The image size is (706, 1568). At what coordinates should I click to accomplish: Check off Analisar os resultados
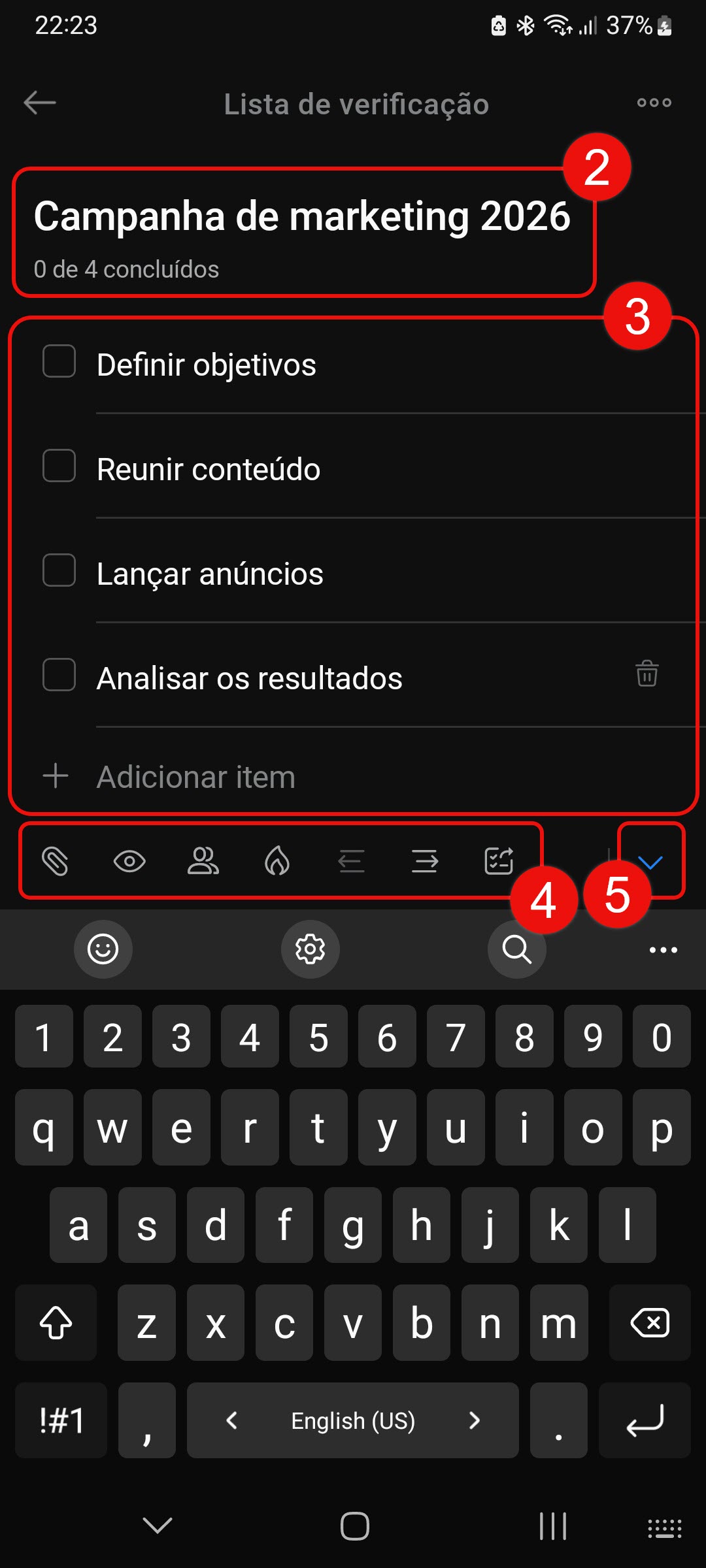59,675
